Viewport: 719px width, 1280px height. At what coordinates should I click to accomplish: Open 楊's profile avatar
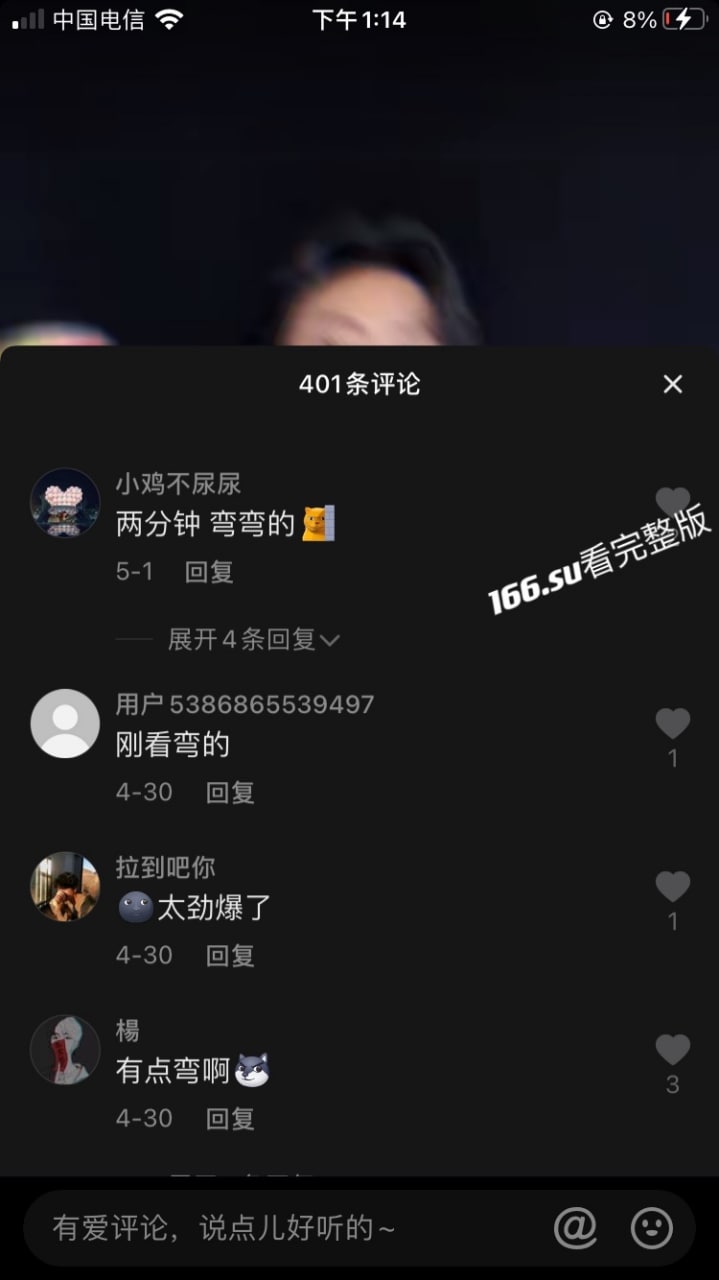(65, 1049)
